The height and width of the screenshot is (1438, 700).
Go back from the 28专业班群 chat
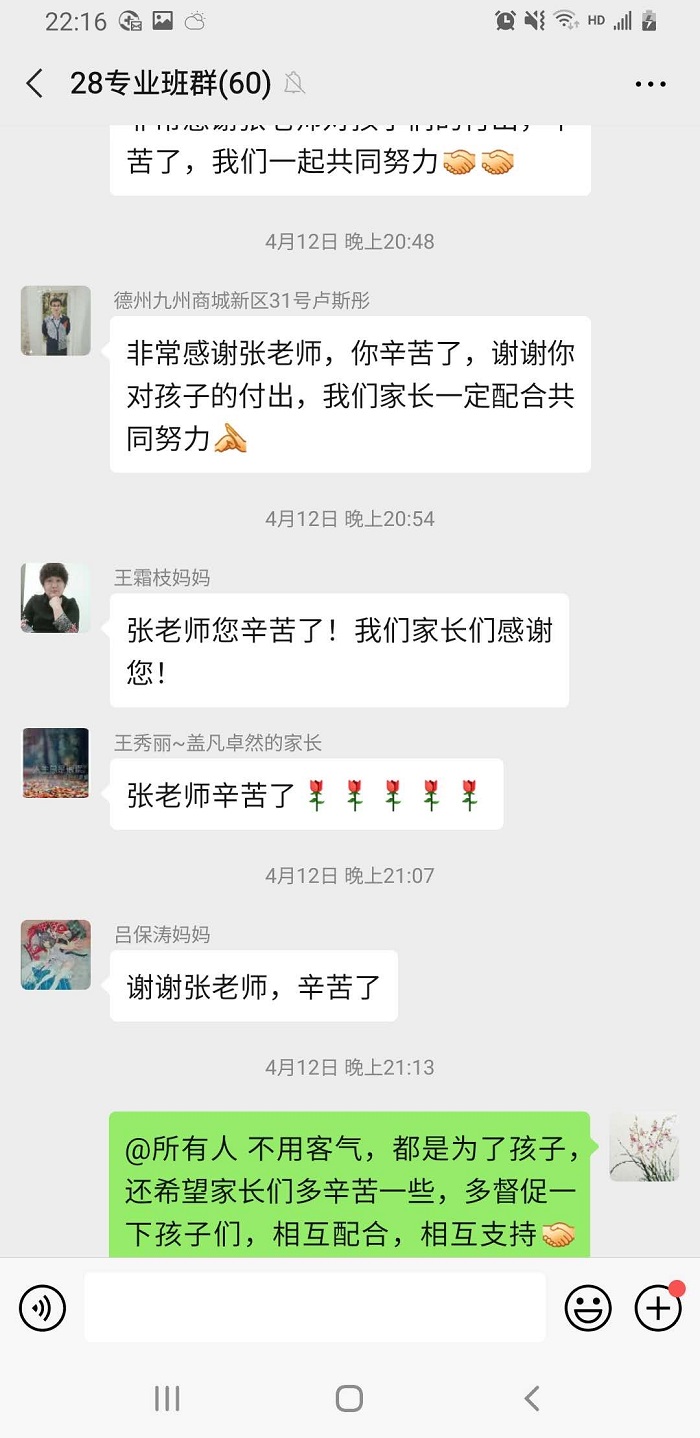pos(35,83)
